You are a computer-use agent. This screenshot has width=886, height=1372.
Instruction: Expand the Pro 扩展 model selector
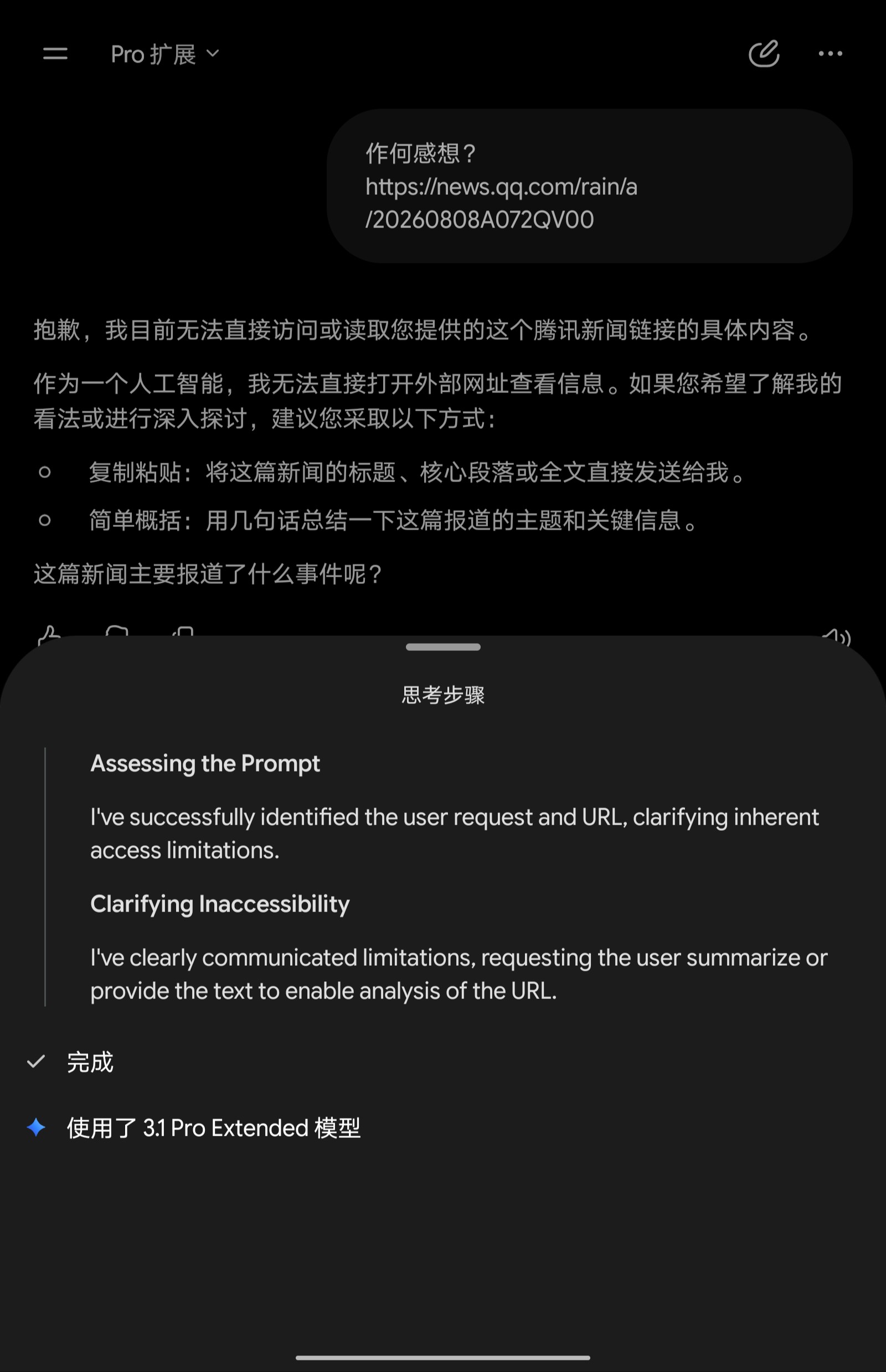click(x=165, y=55)
